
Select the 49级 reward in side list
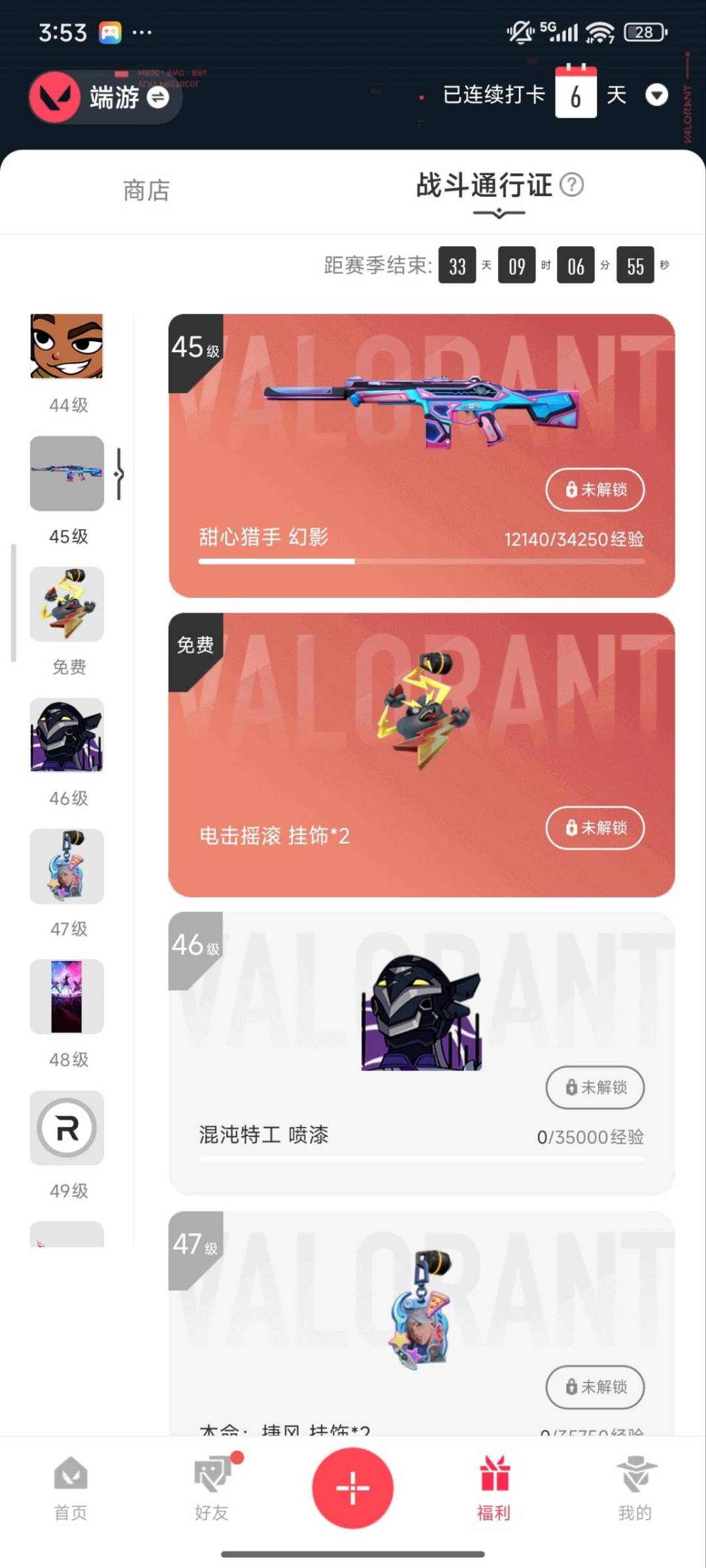[67, 1128]
